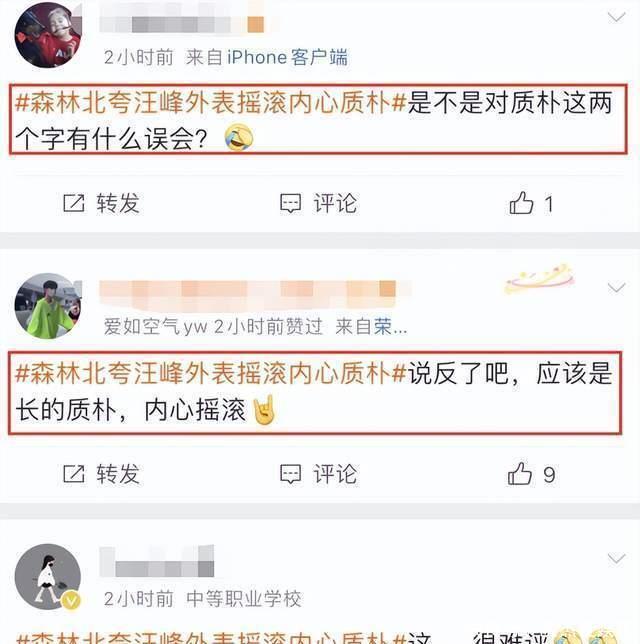Open the green-shirt avatar's profile
The image size is (640, 644).
point(47,305)
